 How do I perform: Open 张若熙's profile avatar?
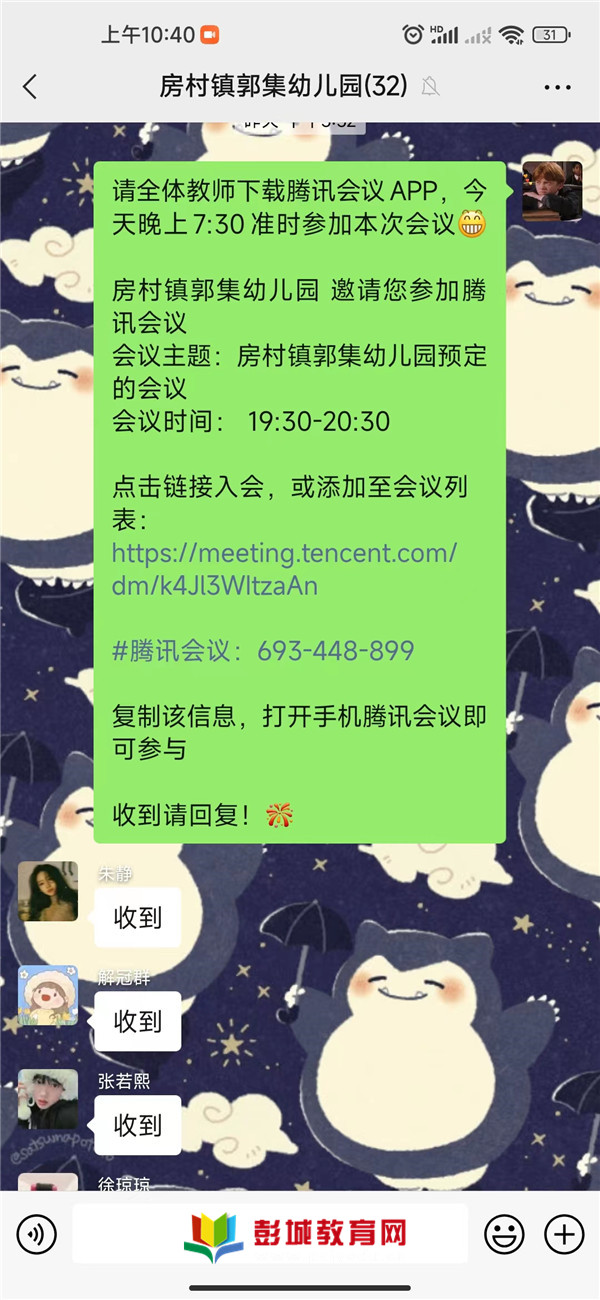tap(47, 1099)
